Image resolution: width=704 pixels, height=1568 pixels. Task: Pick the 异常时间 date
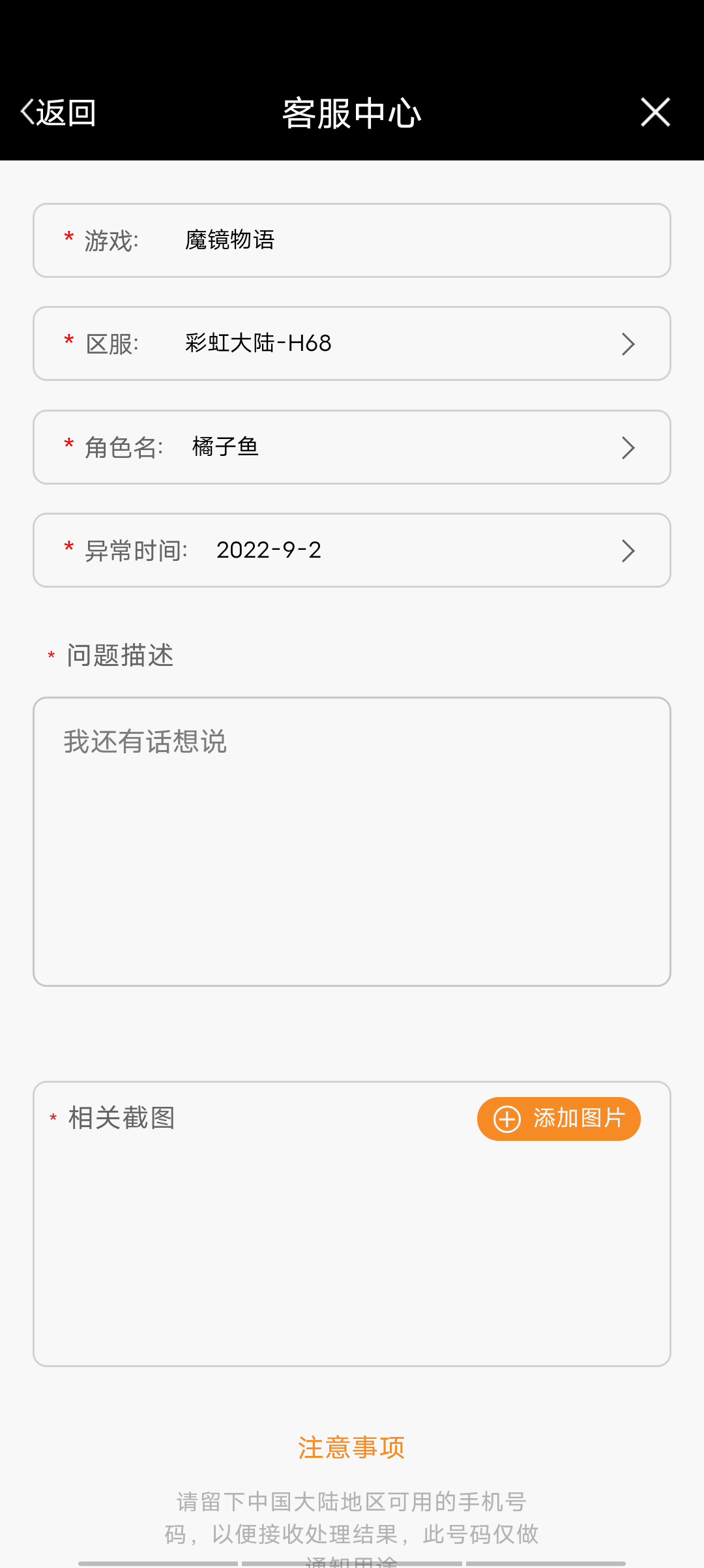click(352, 550)
